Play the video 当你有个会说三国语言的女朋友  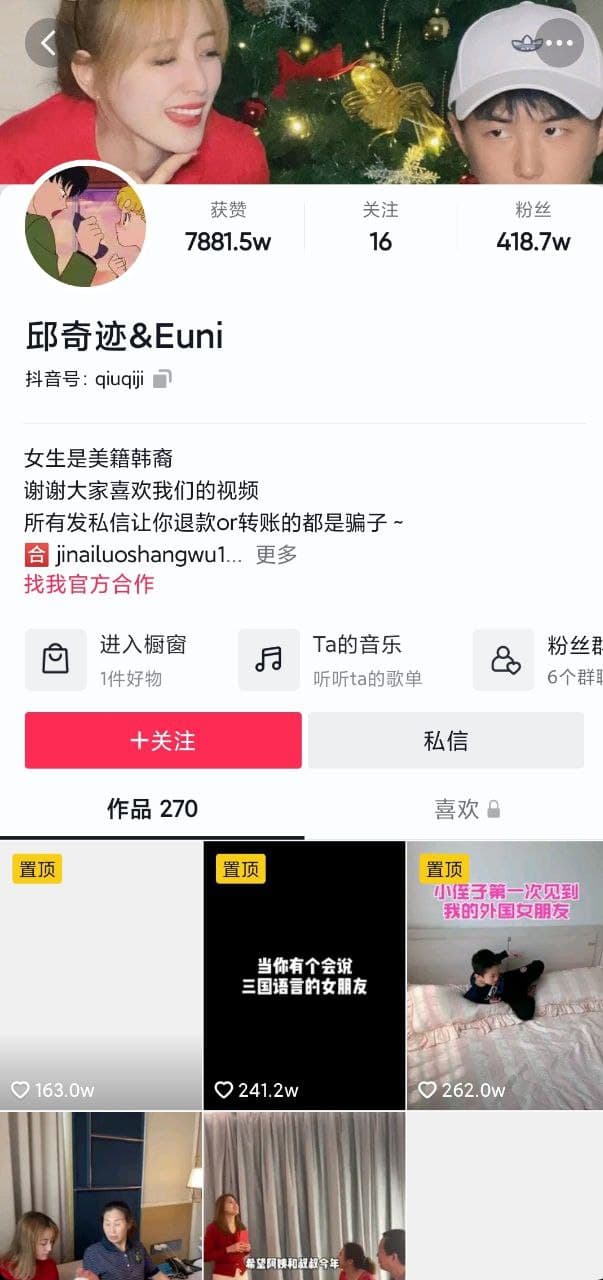coord(304,975)
